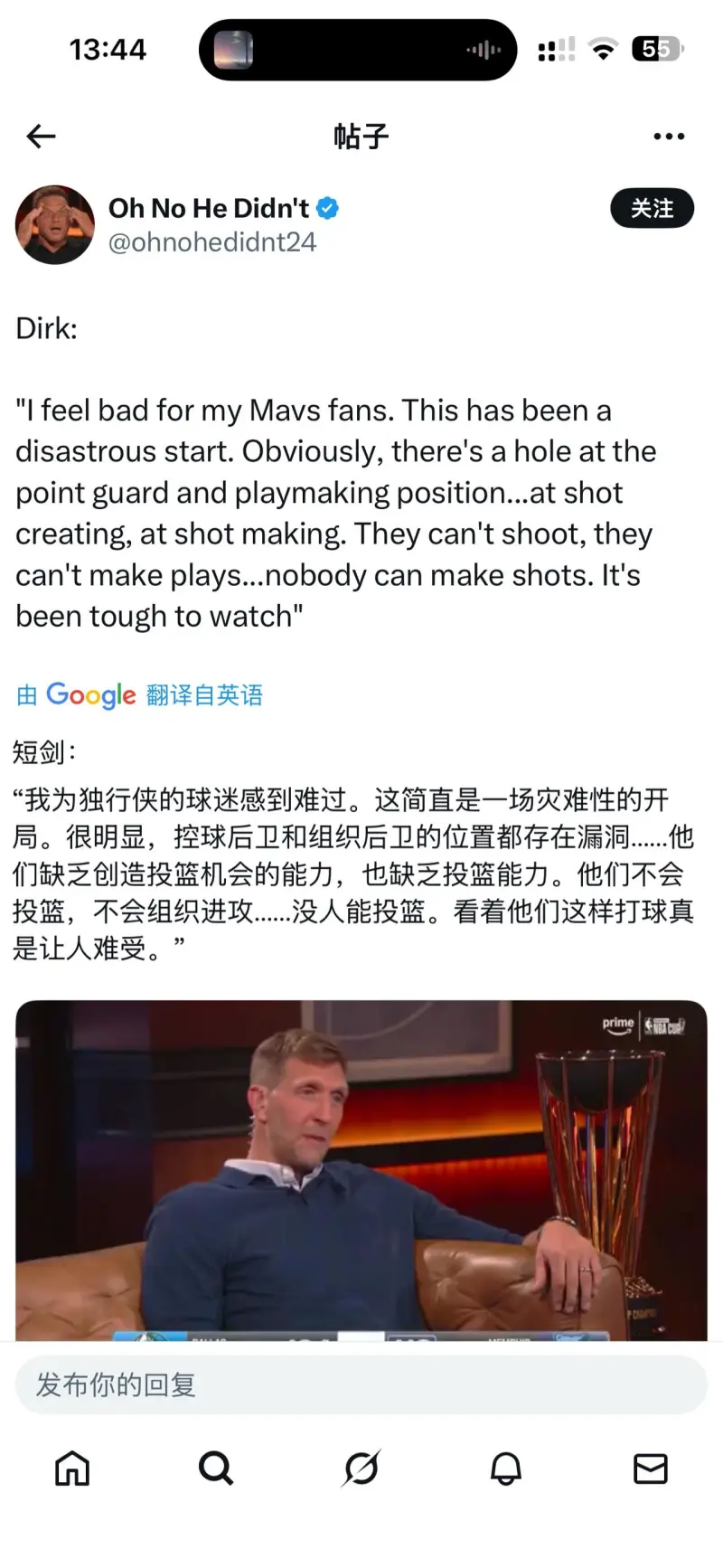
Task: Tap the 帖子 header title
Action: tap(361, 136)
